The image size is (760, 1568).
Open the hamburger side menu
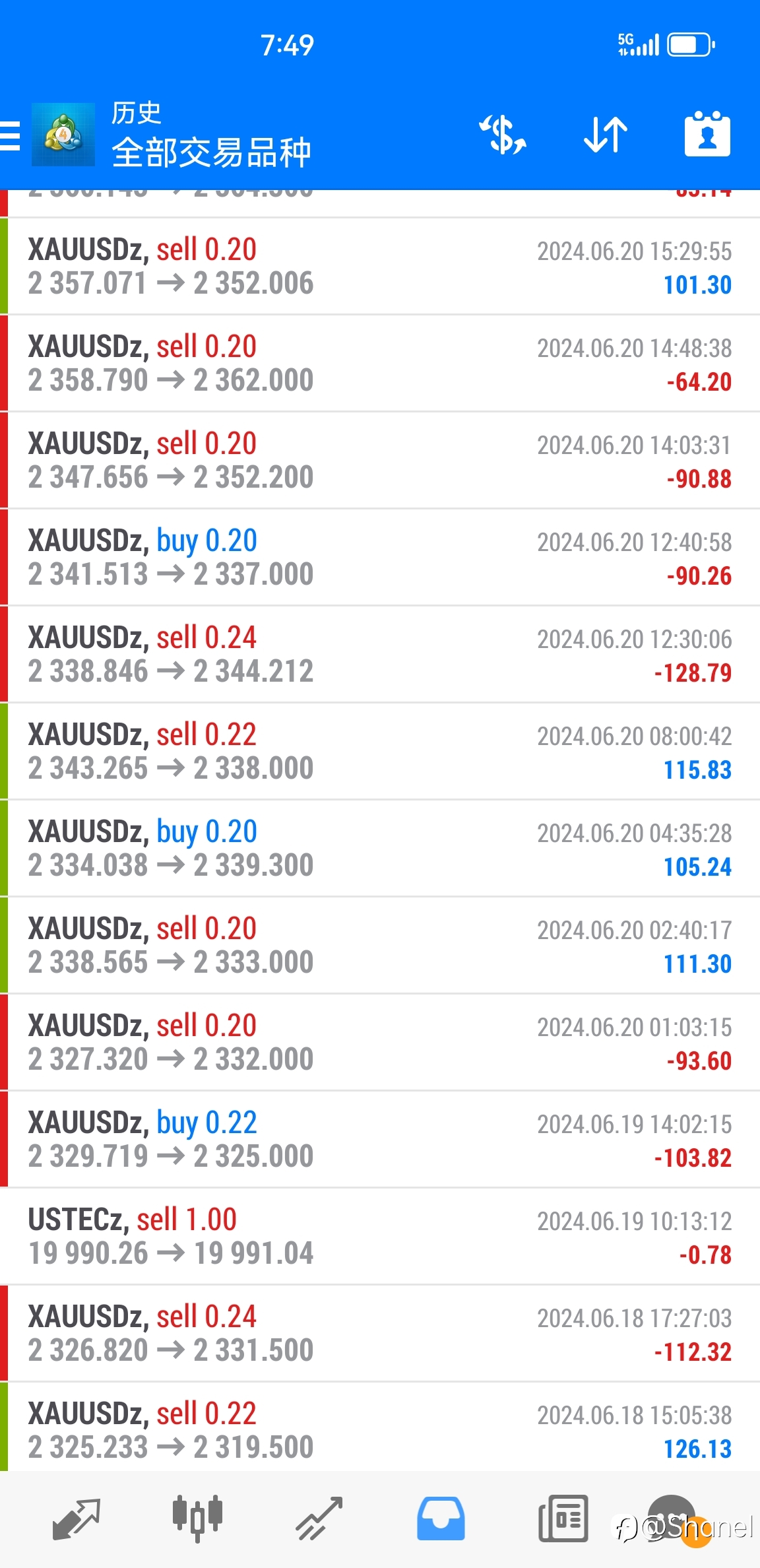pyautogui.click(x=9, y=135)
